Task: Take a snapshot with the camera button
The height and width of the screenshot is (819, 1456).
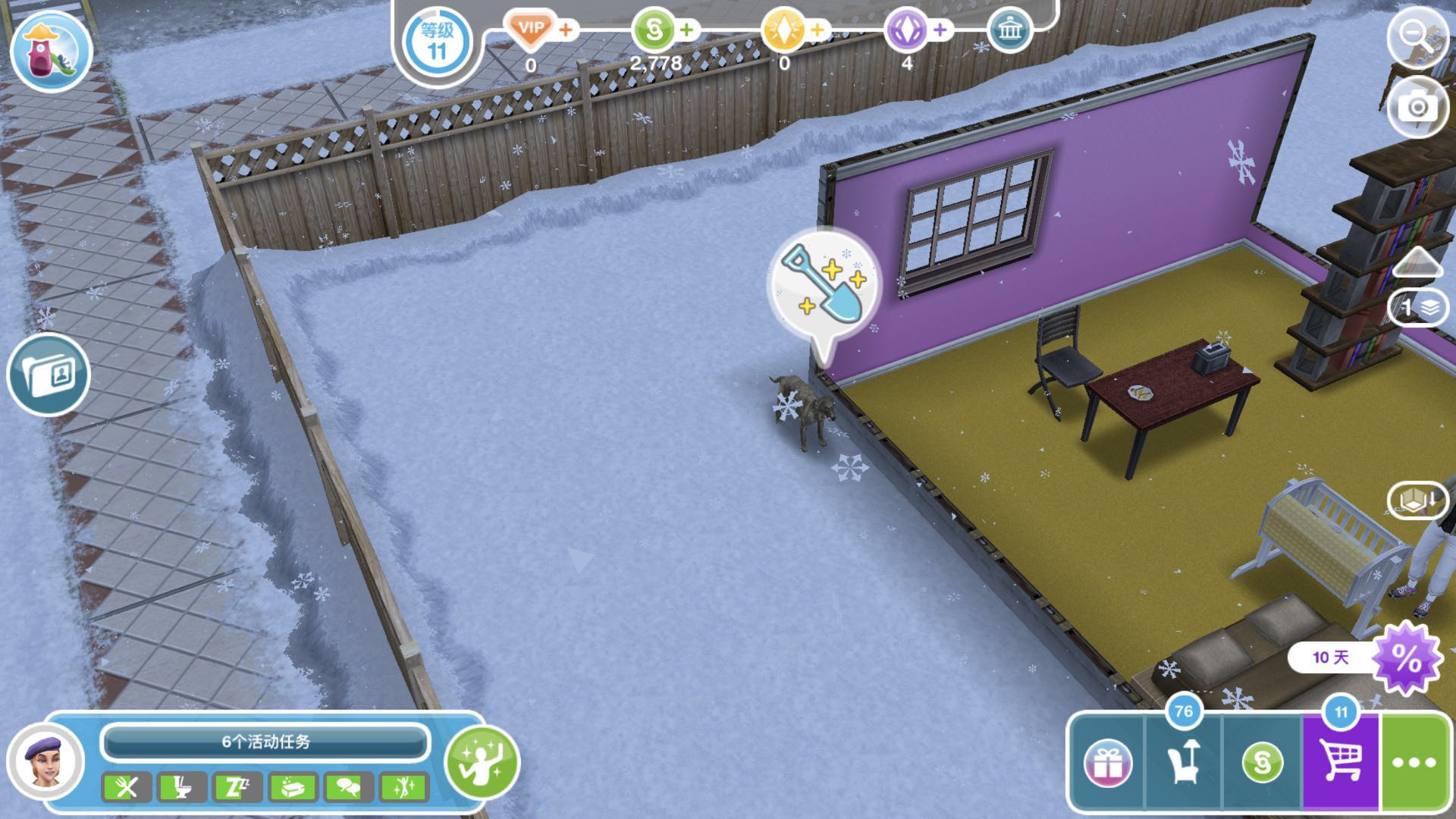Action: click(x=1417, y=106)
